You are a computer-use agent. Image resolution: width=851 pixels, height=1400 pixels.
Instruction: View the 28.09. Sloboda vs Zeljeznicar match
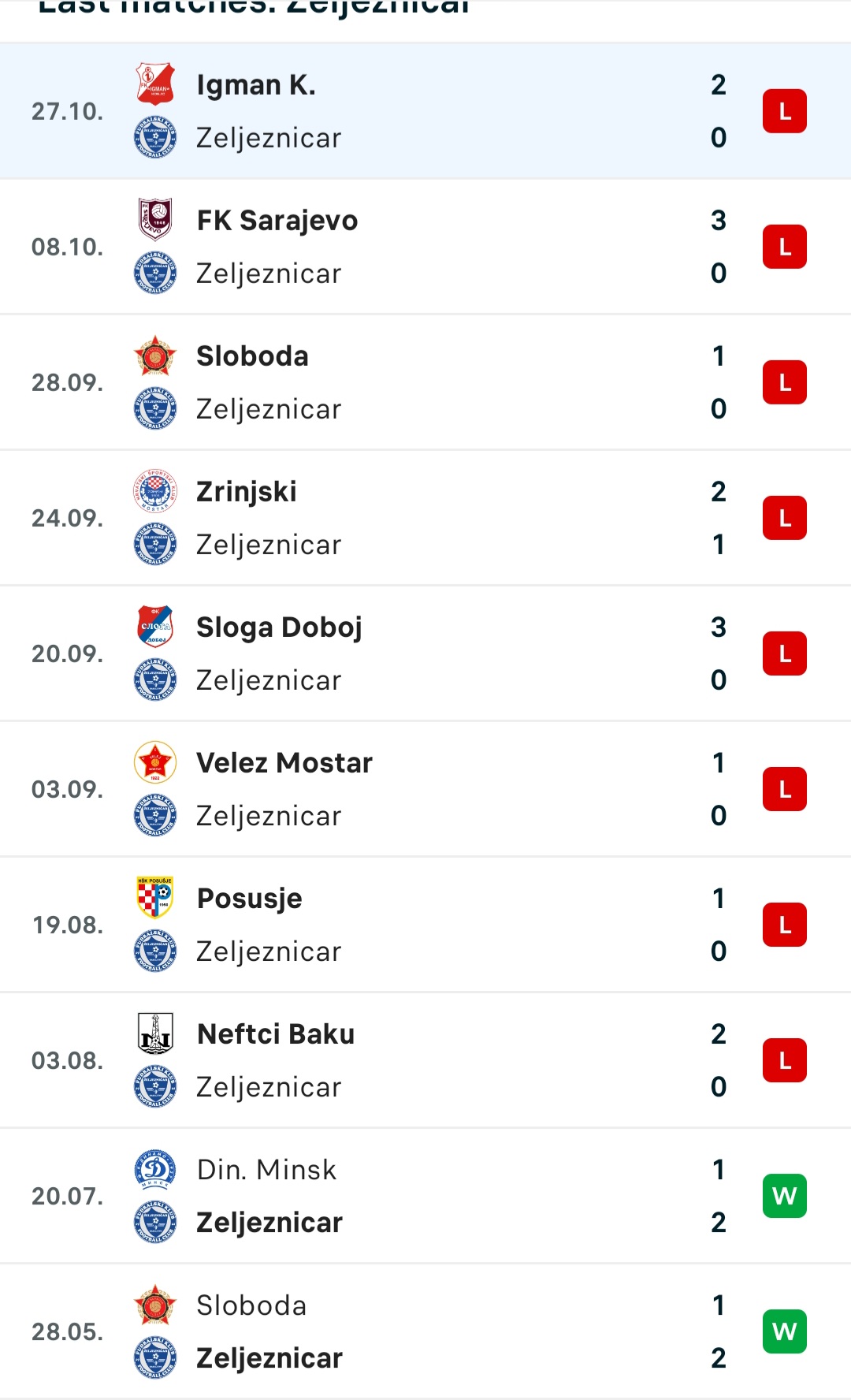[425, 382]
